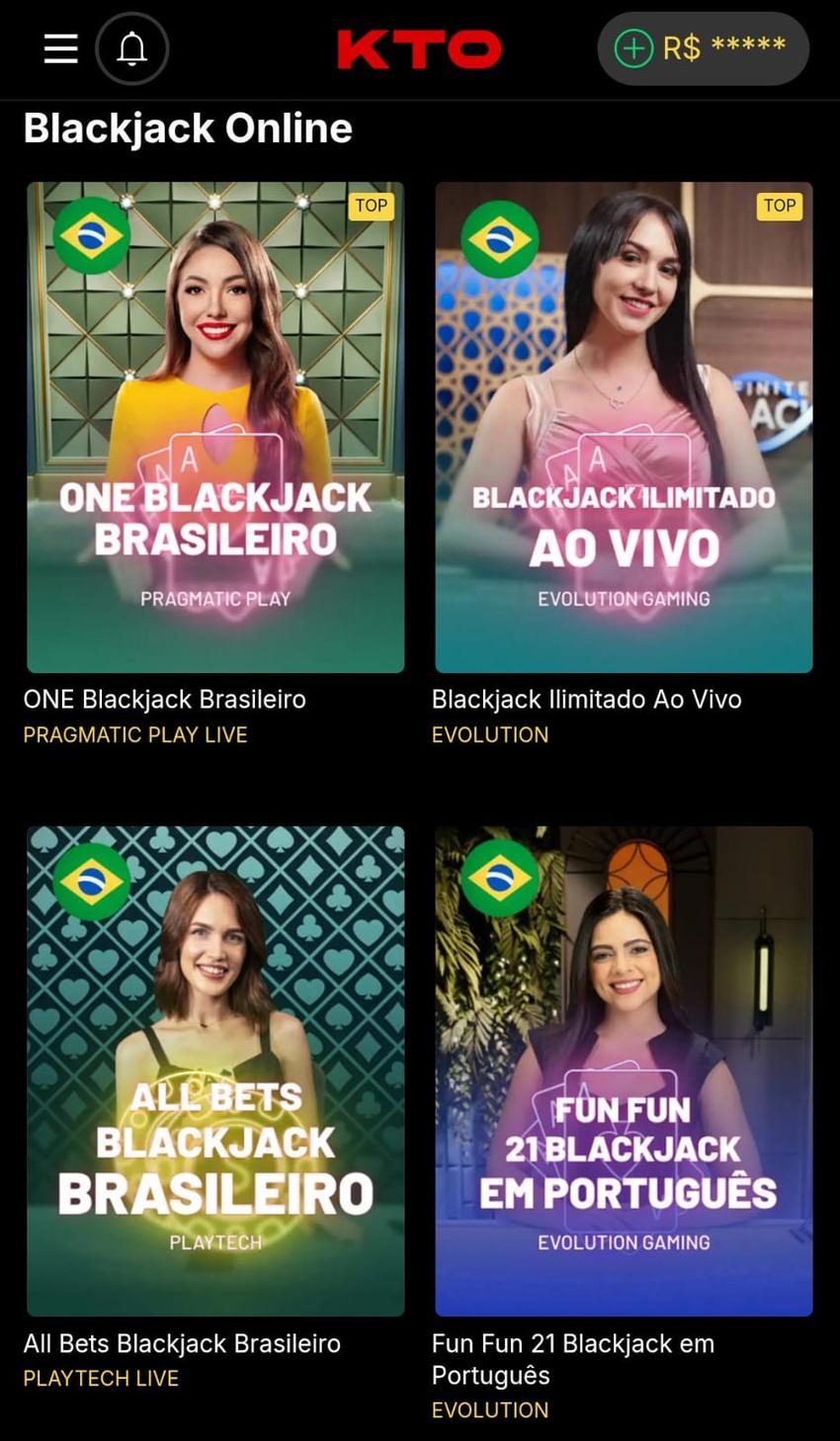Open the notifications bell

132,48
